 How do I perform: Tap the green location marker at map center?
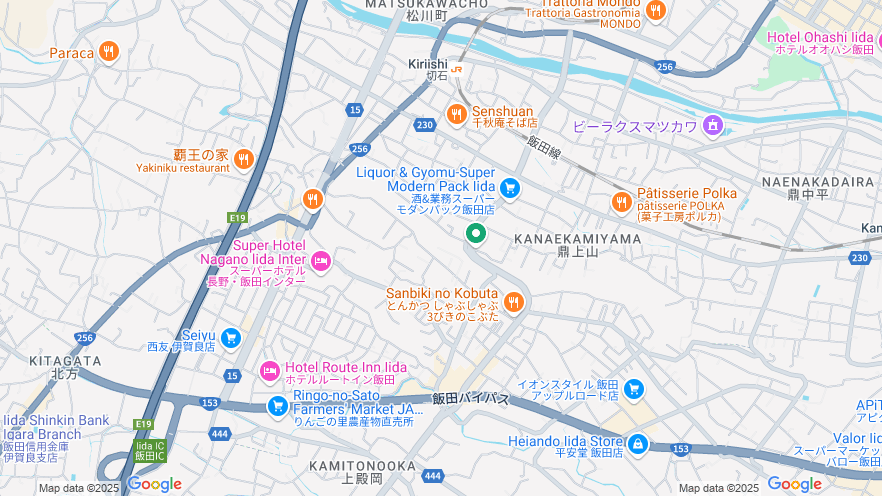tap(476, 234)
